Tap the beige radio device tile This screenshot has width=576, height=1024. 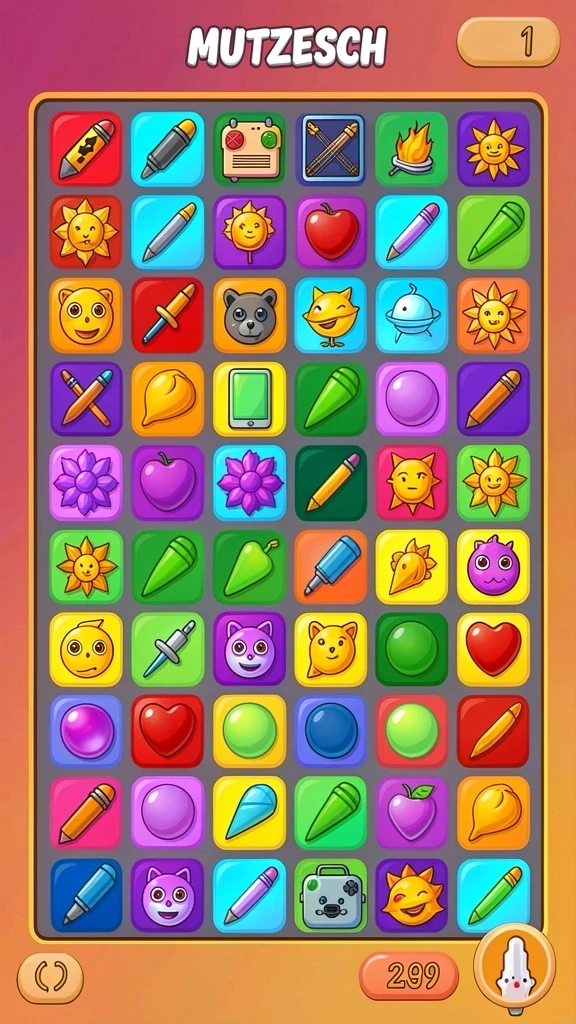pyautogui.click(x=249, y=149)
